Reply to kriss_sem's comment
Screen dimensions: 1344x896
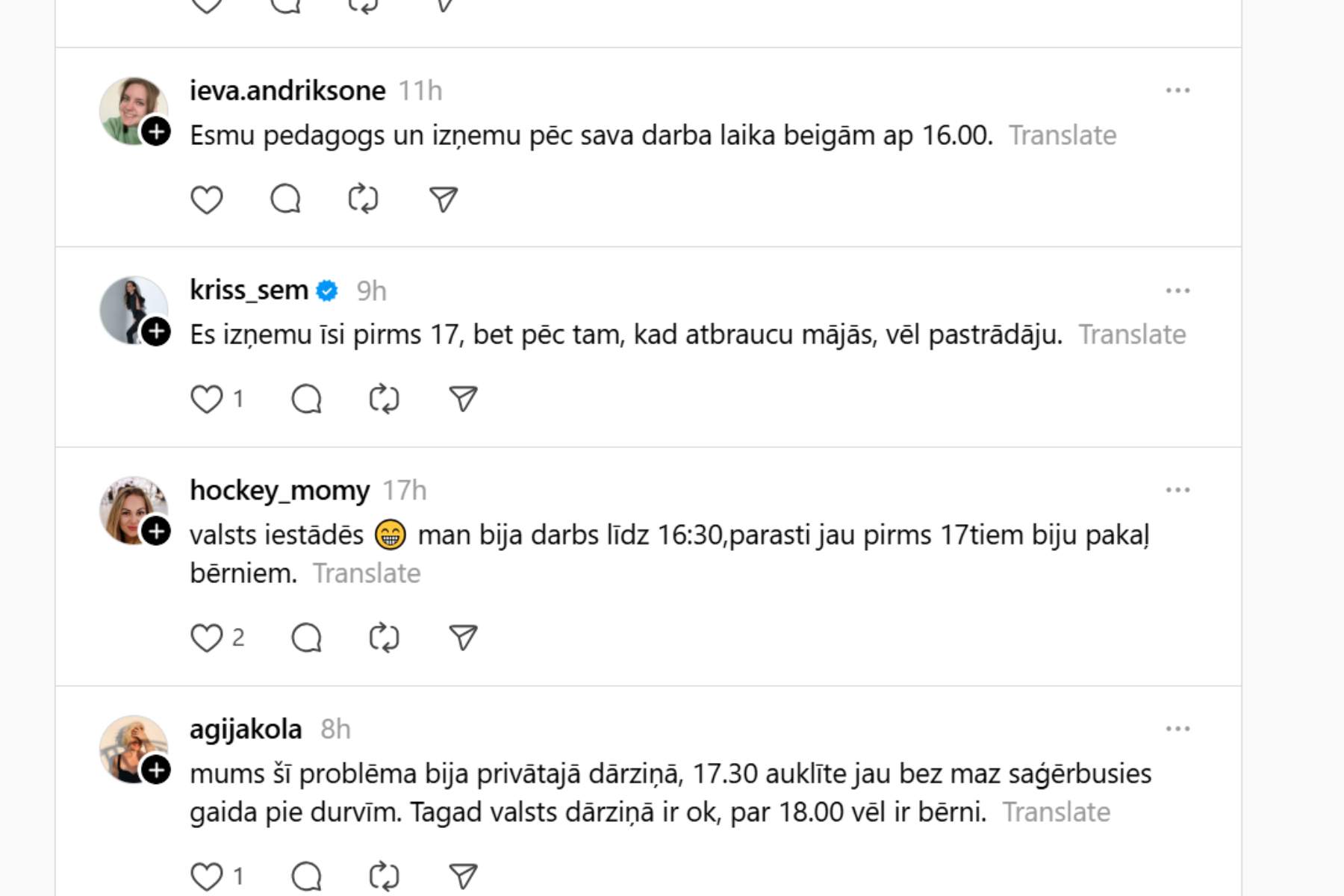(306, 399)
